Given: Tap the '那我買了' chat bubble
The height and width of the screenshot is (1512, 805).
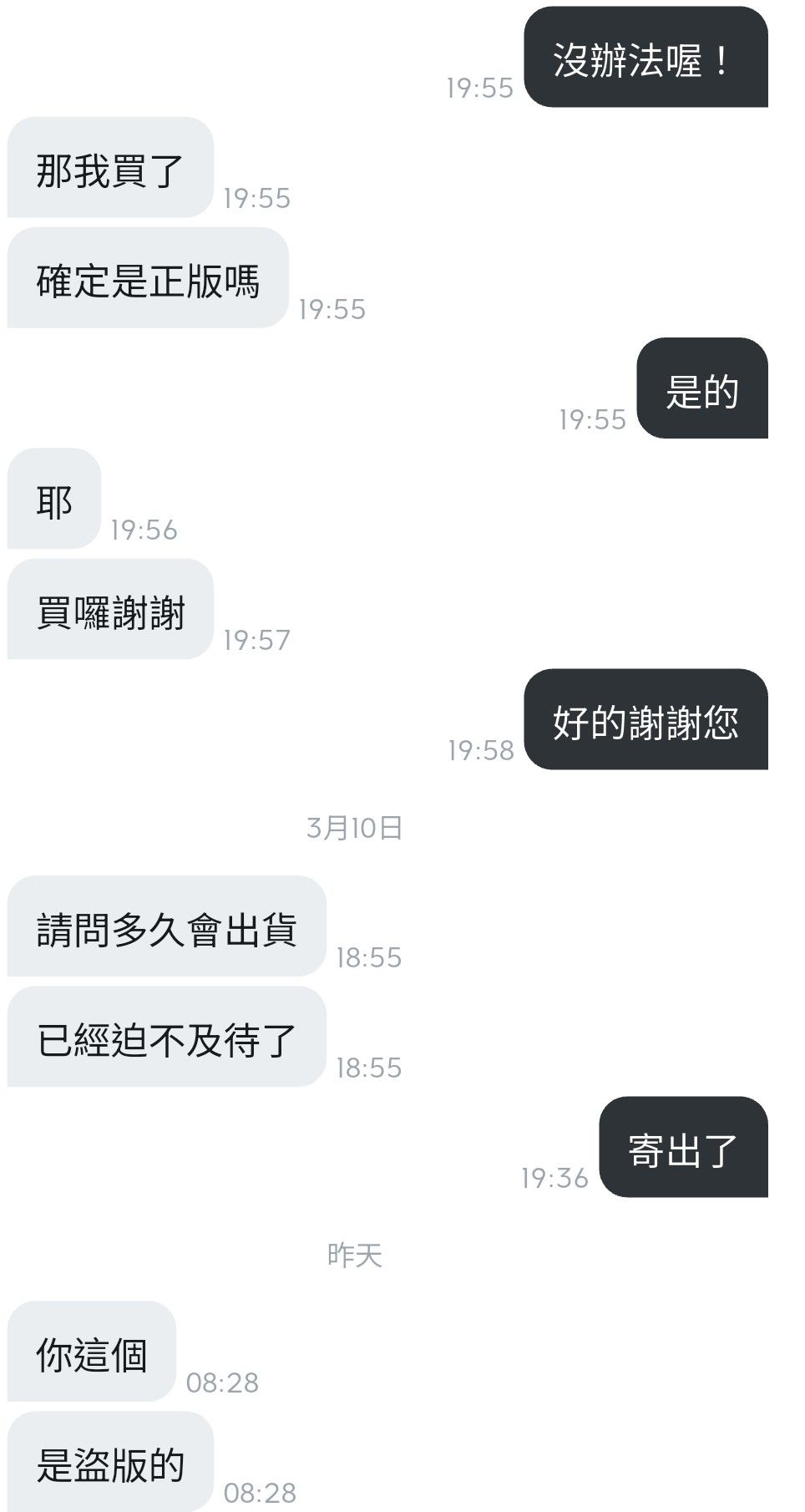Looking at the screenshot, I should (109, 167).
